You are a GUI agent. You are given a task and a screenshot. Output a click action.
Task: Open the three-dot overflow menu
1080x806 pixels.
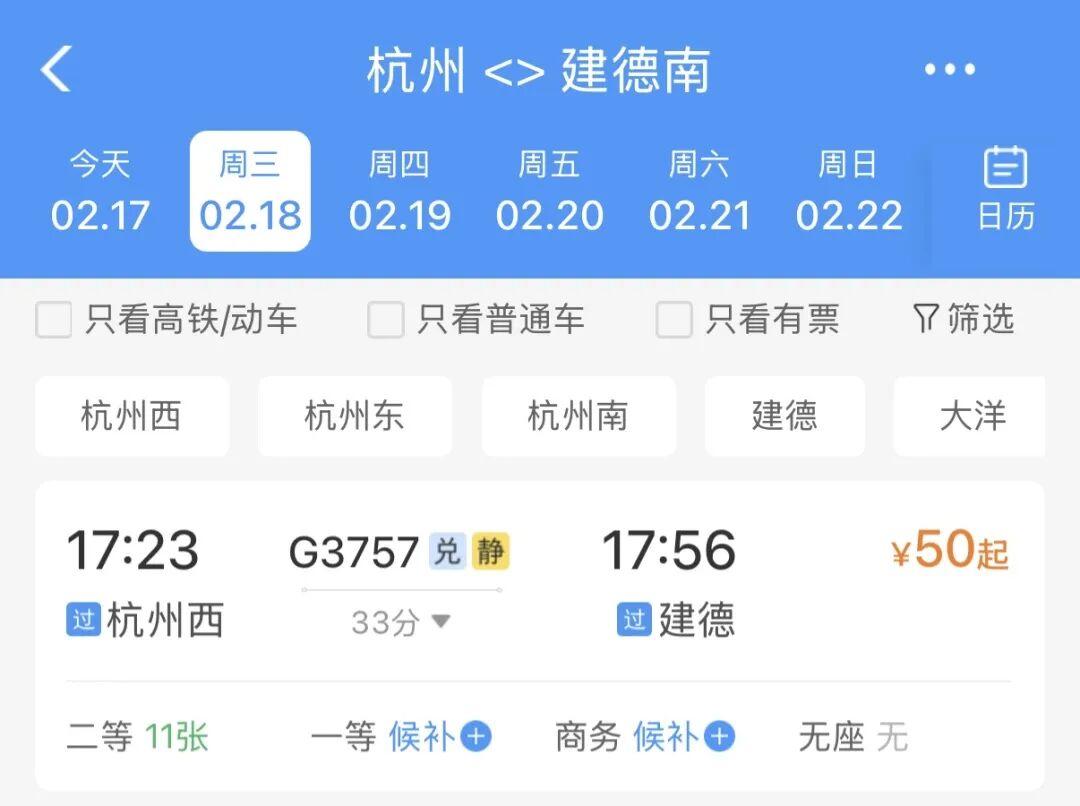[949, 70]
